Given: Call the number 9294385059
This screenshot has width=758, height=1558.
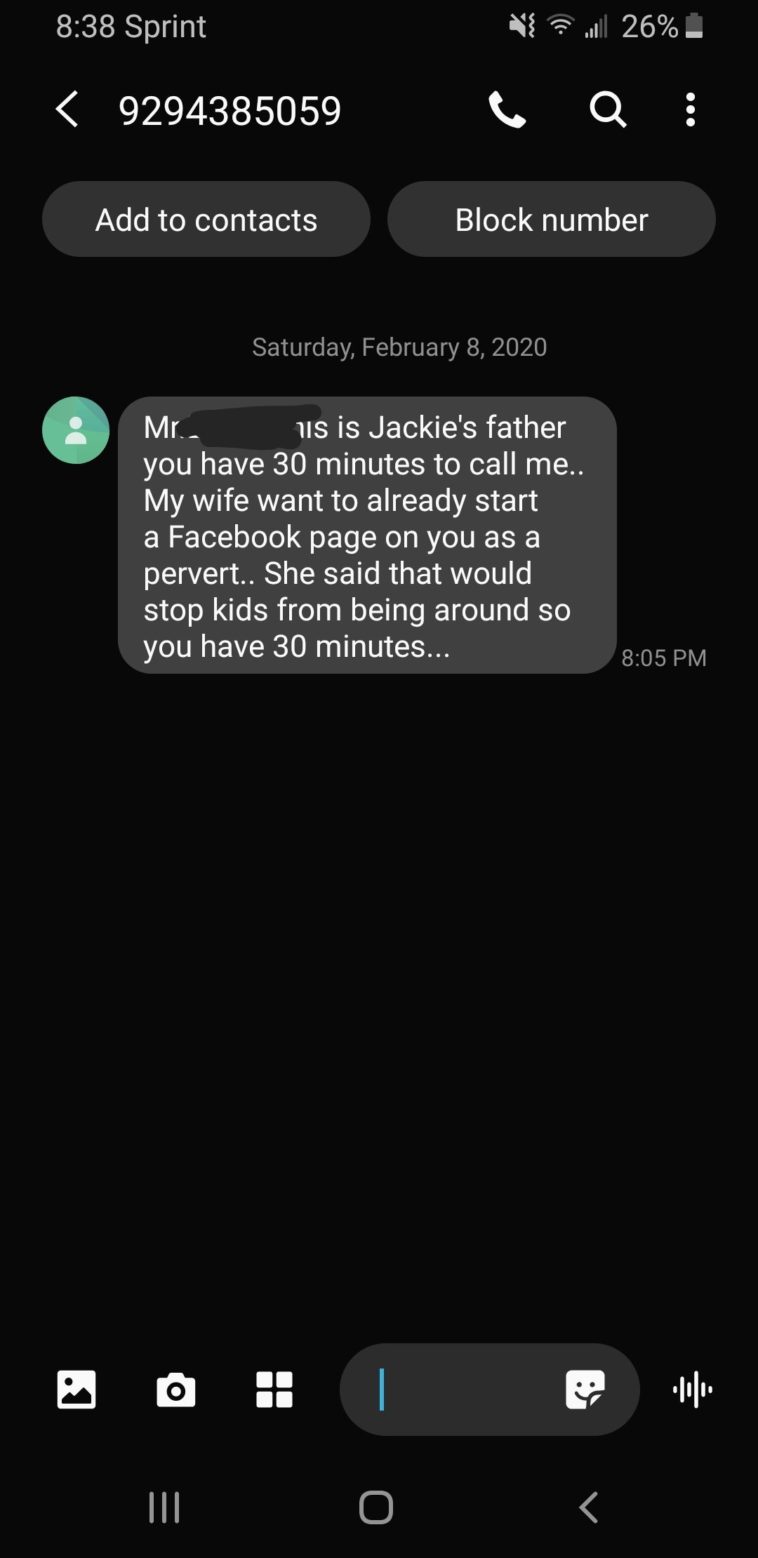Looking at the screenshot, I should coord(507,110).
